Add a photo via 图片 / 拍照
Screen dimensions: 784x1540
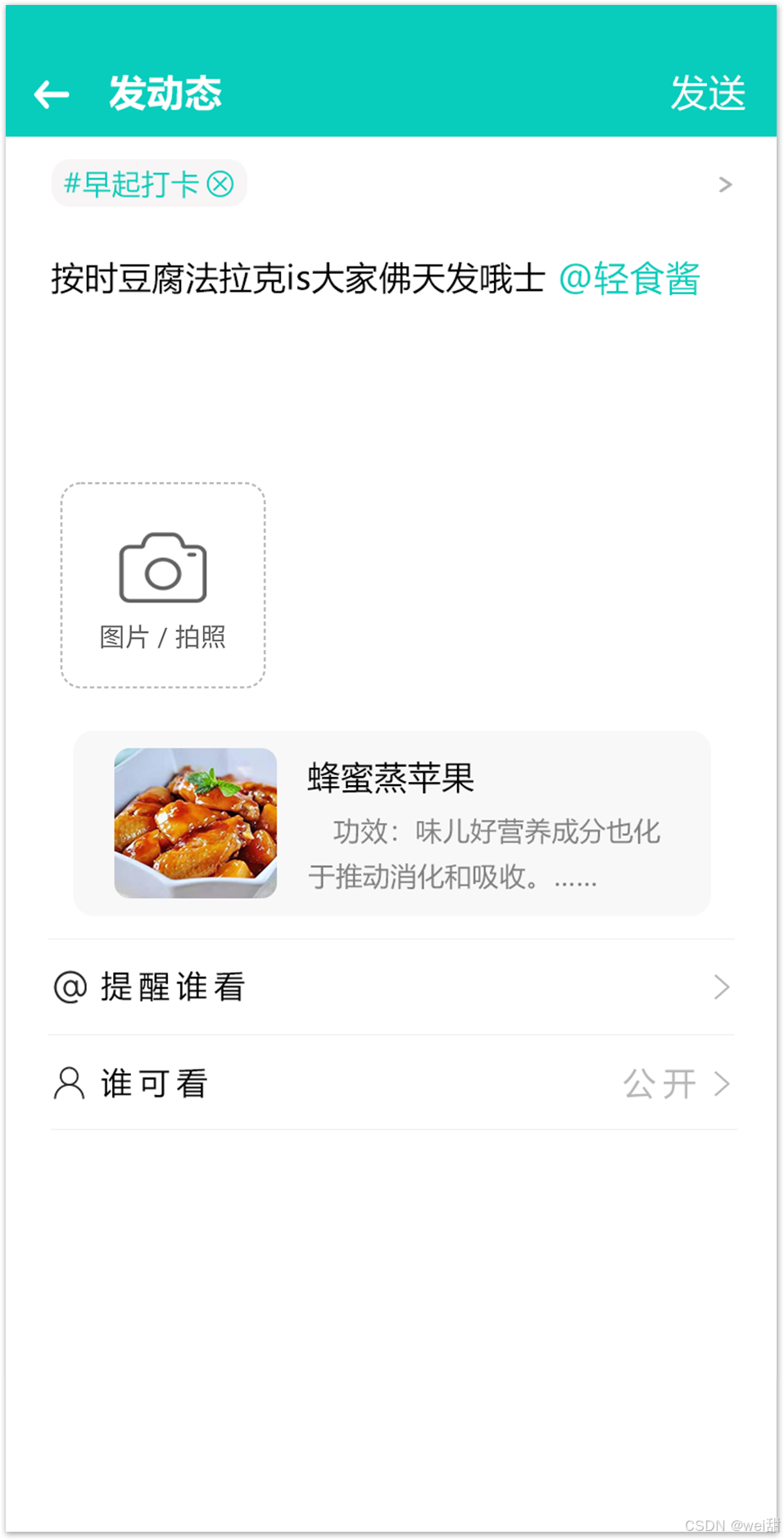click(x=163, y=585)
